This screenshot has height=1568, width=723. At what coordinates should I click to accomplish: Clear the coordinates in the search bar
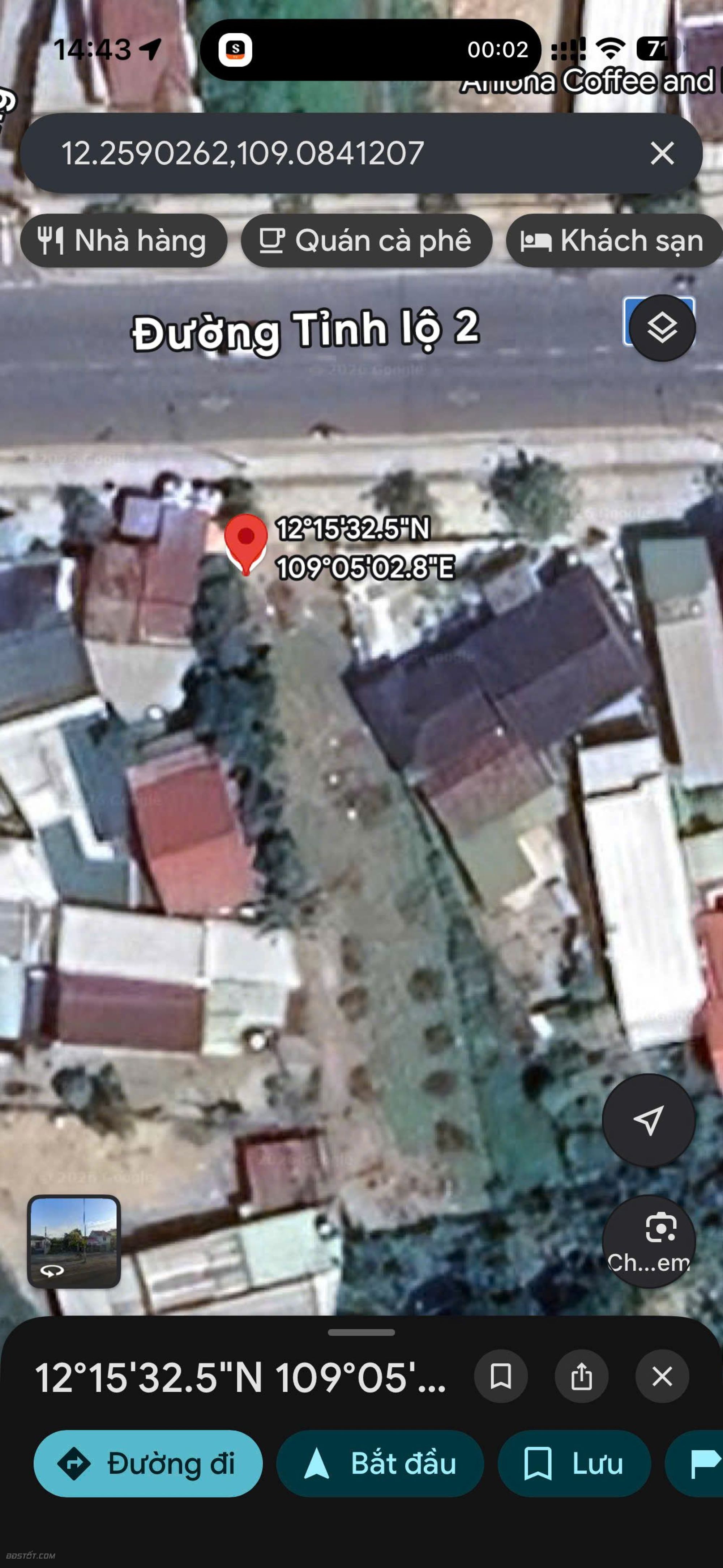(x=662, y=153)
